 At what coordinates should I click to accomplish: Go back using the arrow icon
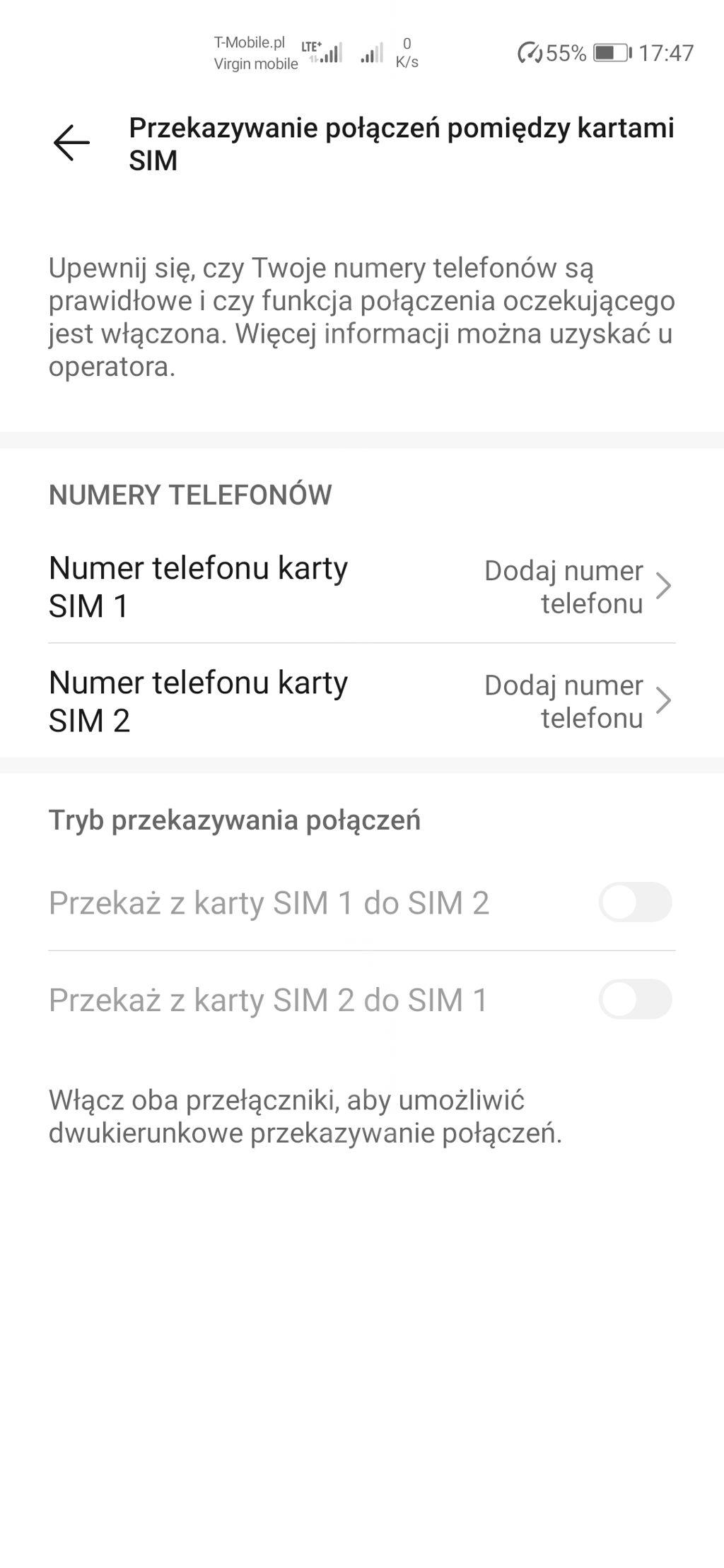tap(71, 143)
